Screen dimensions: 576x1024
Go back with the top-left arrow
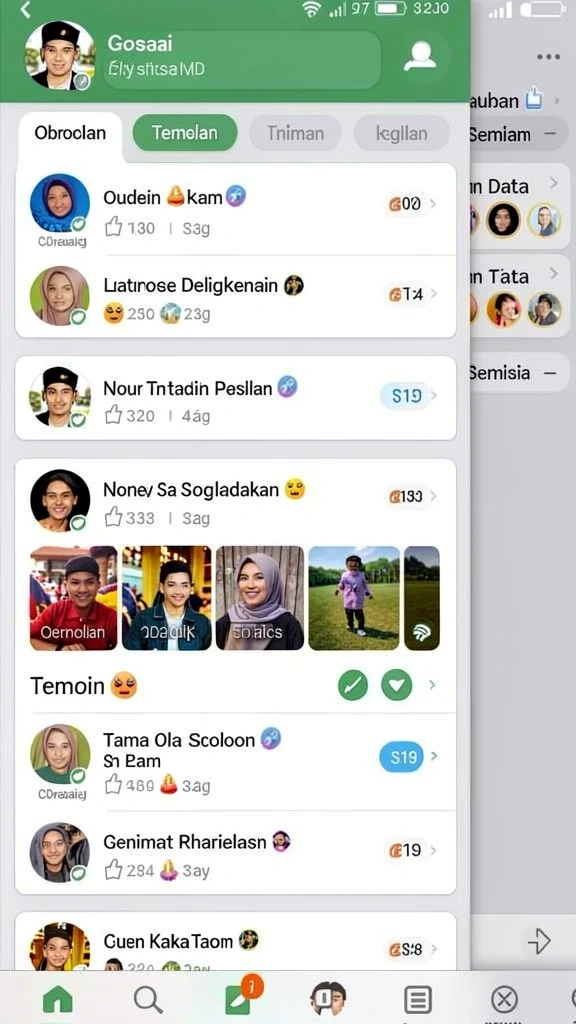pos(25,10)
